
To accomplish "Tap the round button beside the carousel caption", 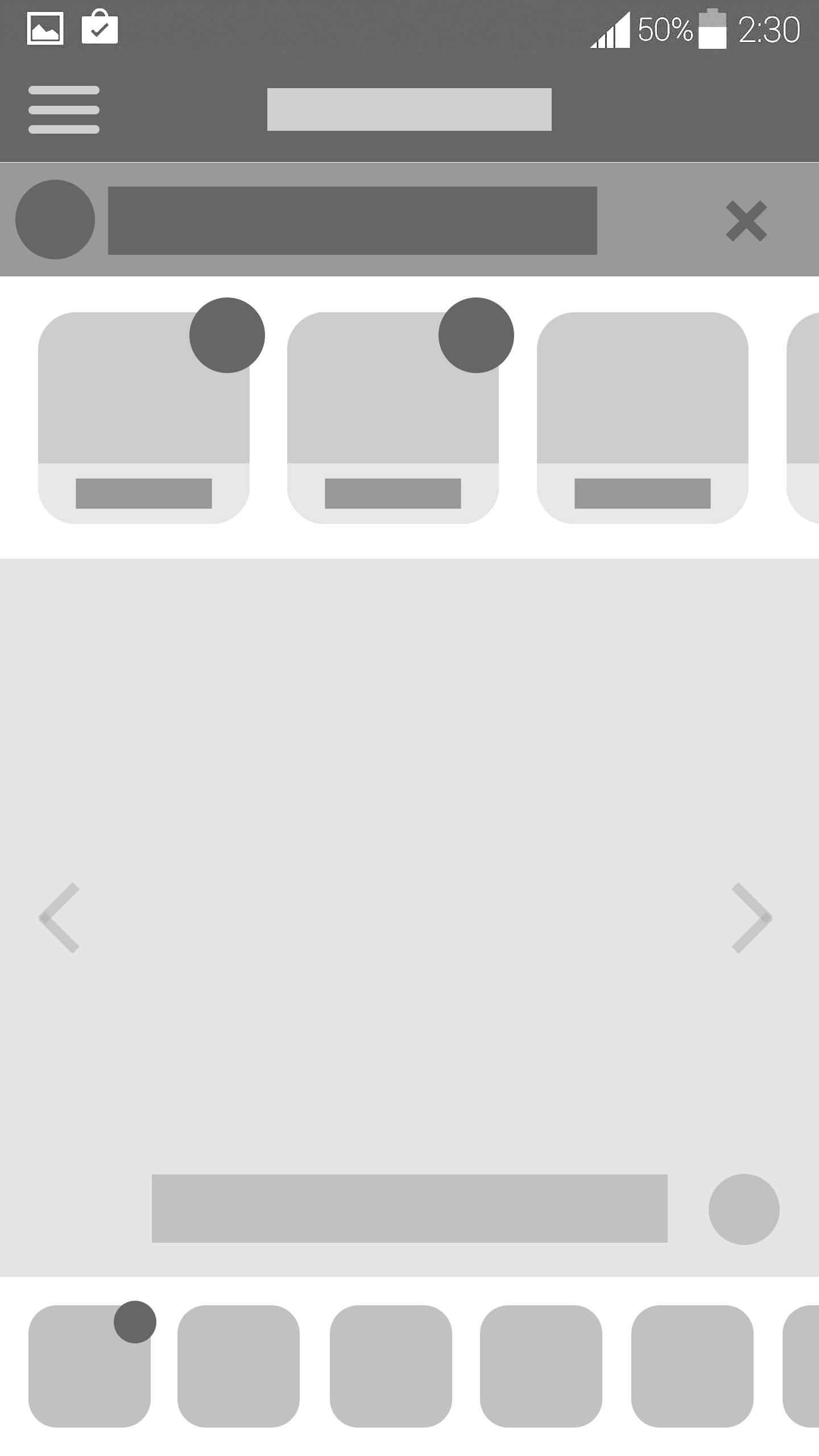I will click(744, 1209).
